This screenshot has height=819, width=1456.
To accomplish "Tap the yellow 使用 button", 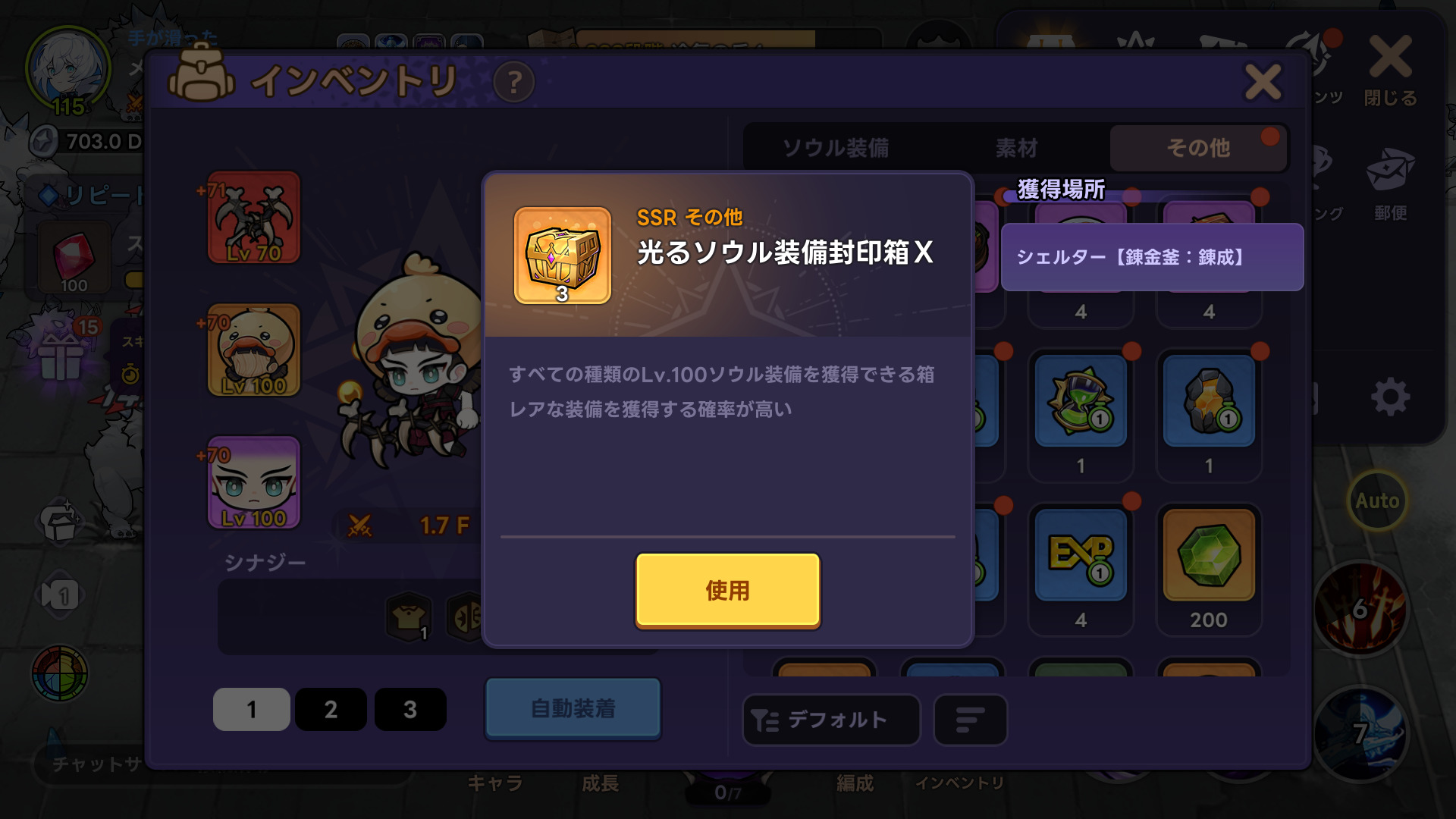I will click(727, 590).
